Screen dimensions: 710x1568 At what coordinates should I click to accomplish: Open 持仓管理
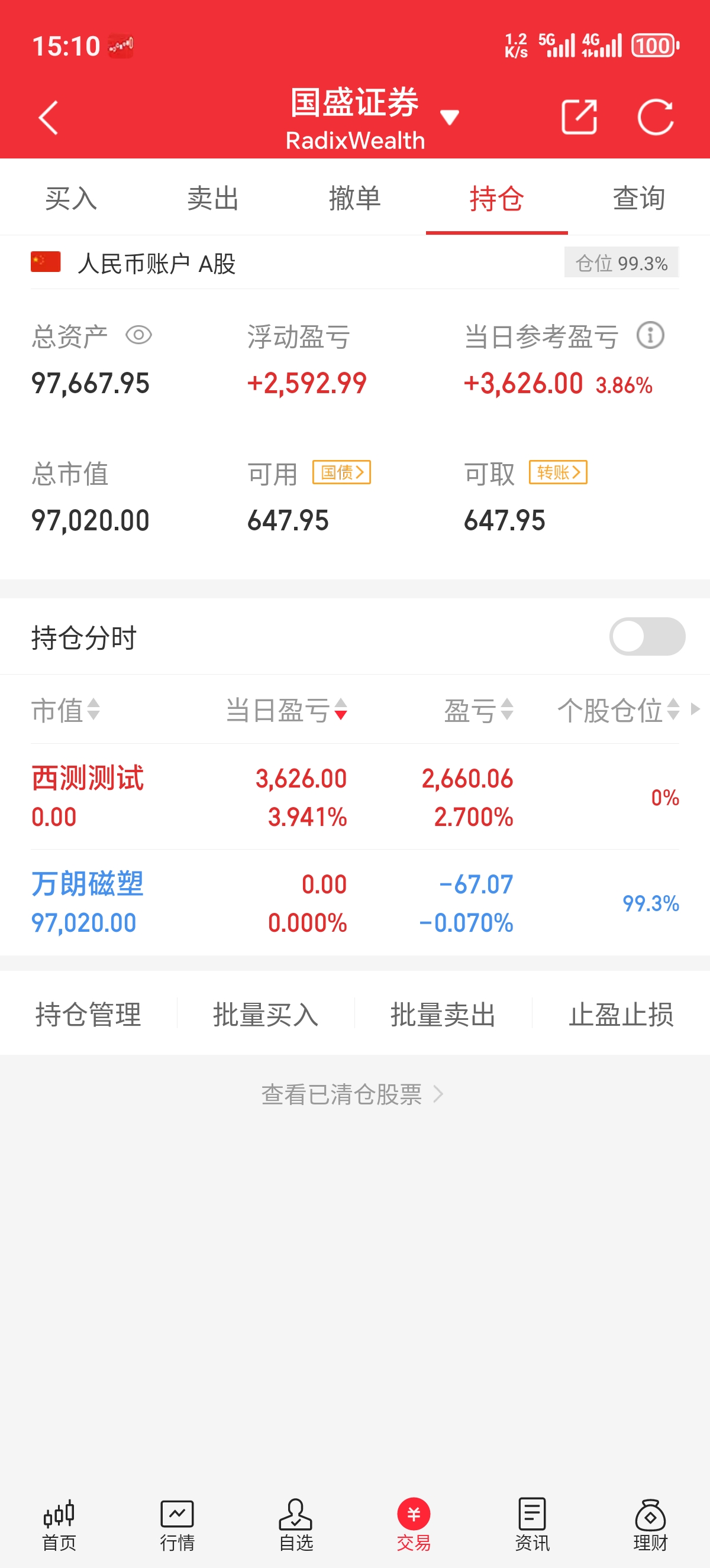click(88, 1014)
